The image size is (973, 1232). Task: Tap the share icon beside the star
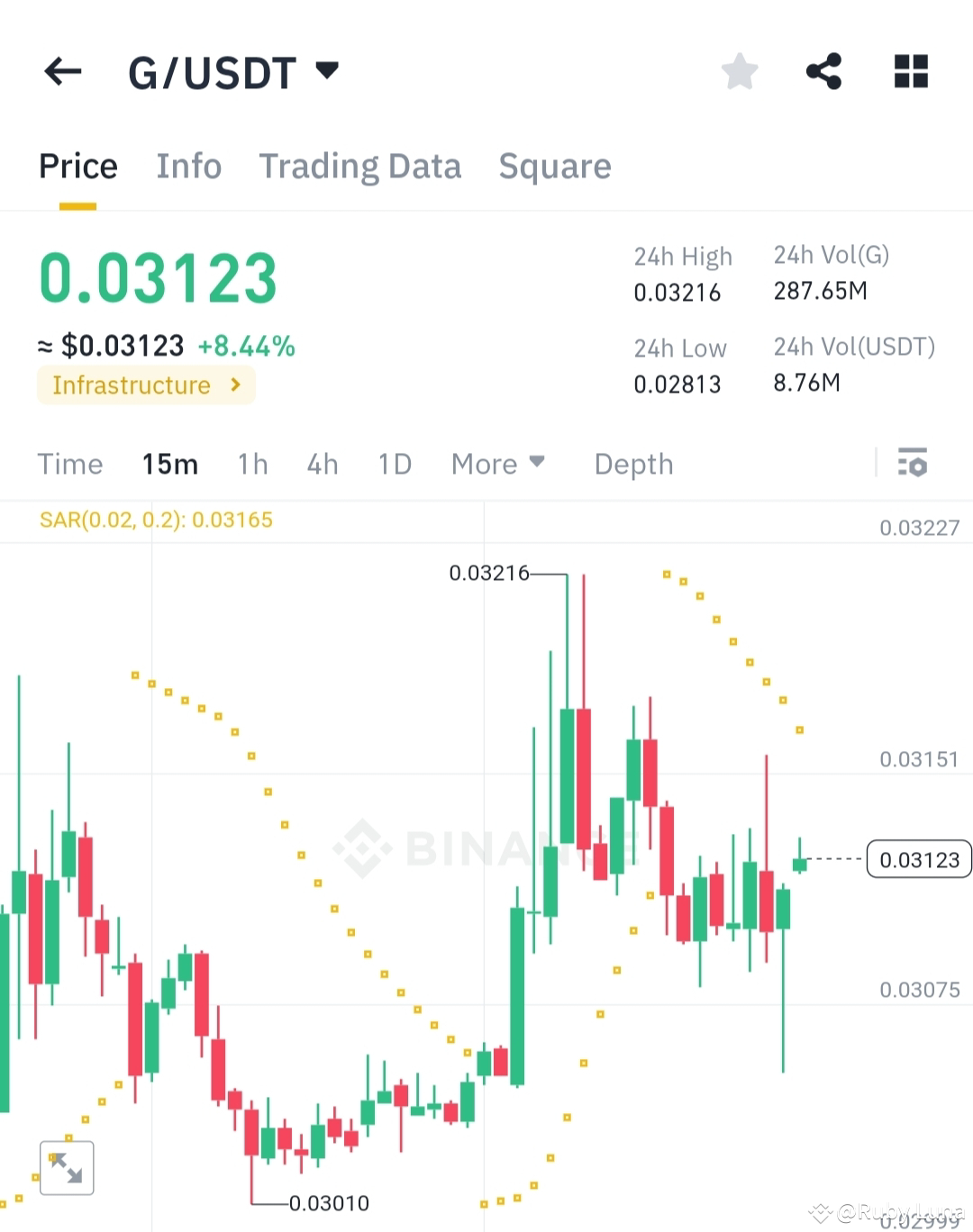coord(823,71)
